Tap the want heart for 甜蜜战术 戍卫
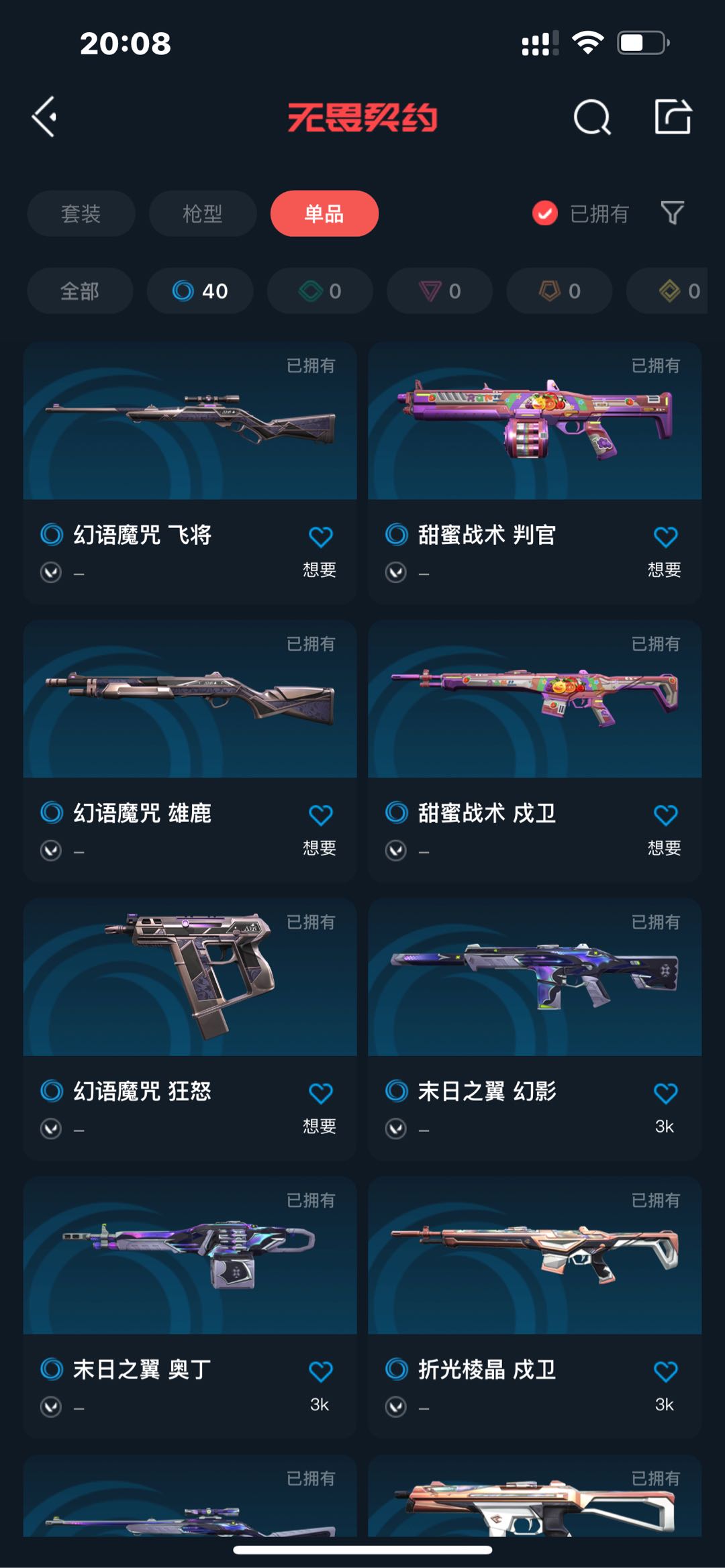725x1568 pixels. tap(665, 815)
